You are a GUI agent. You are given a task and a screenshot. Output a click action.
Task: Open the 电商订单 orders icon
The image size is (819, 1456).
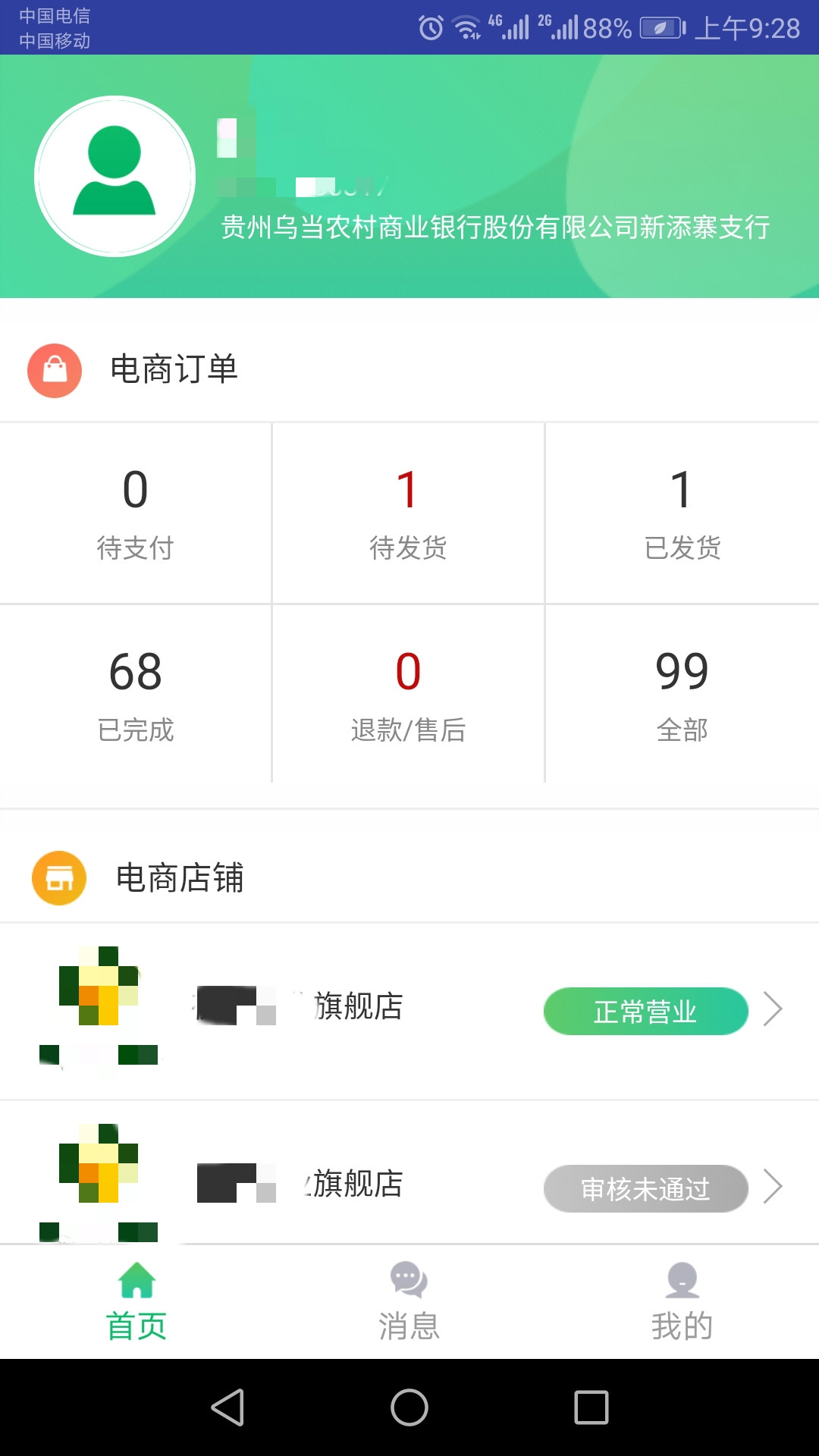coord(54,370)
